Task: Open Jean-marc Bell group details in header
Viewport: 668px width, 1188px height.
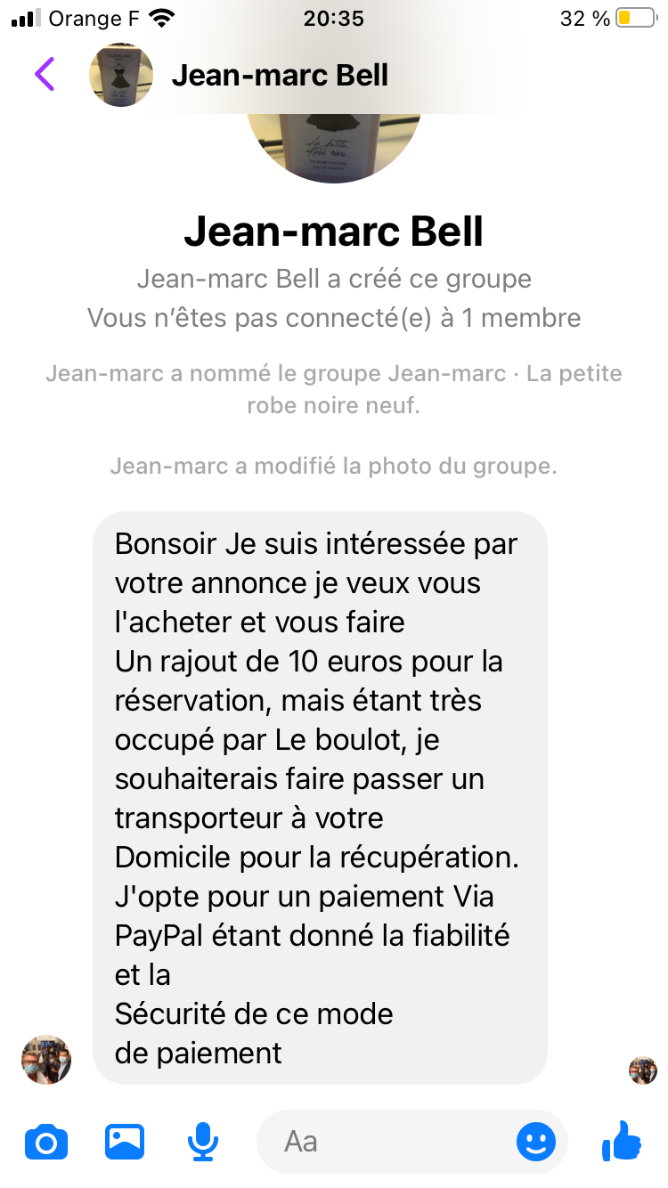Action: click(280, 75)
